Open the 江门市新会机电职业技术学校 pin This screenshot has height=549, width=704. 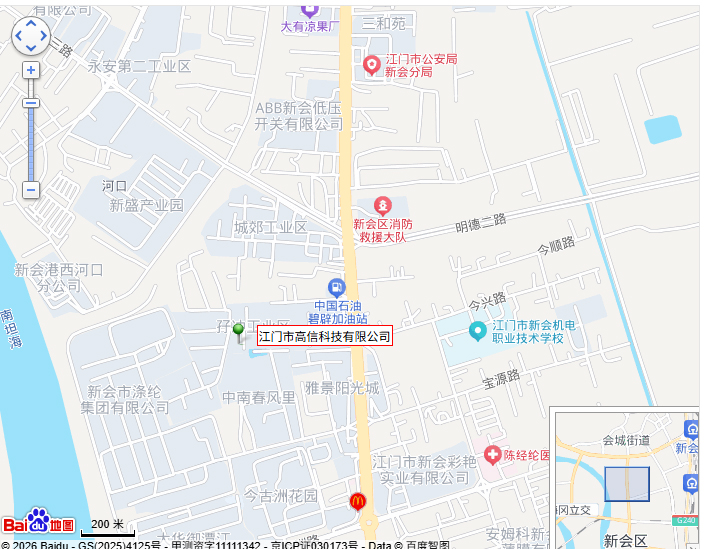point(477,330)
